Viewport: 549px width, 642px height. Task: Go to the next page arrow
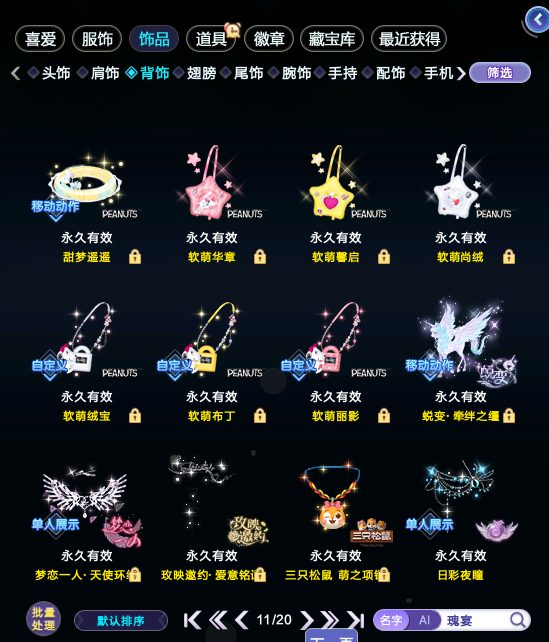[x=307, y=620]
